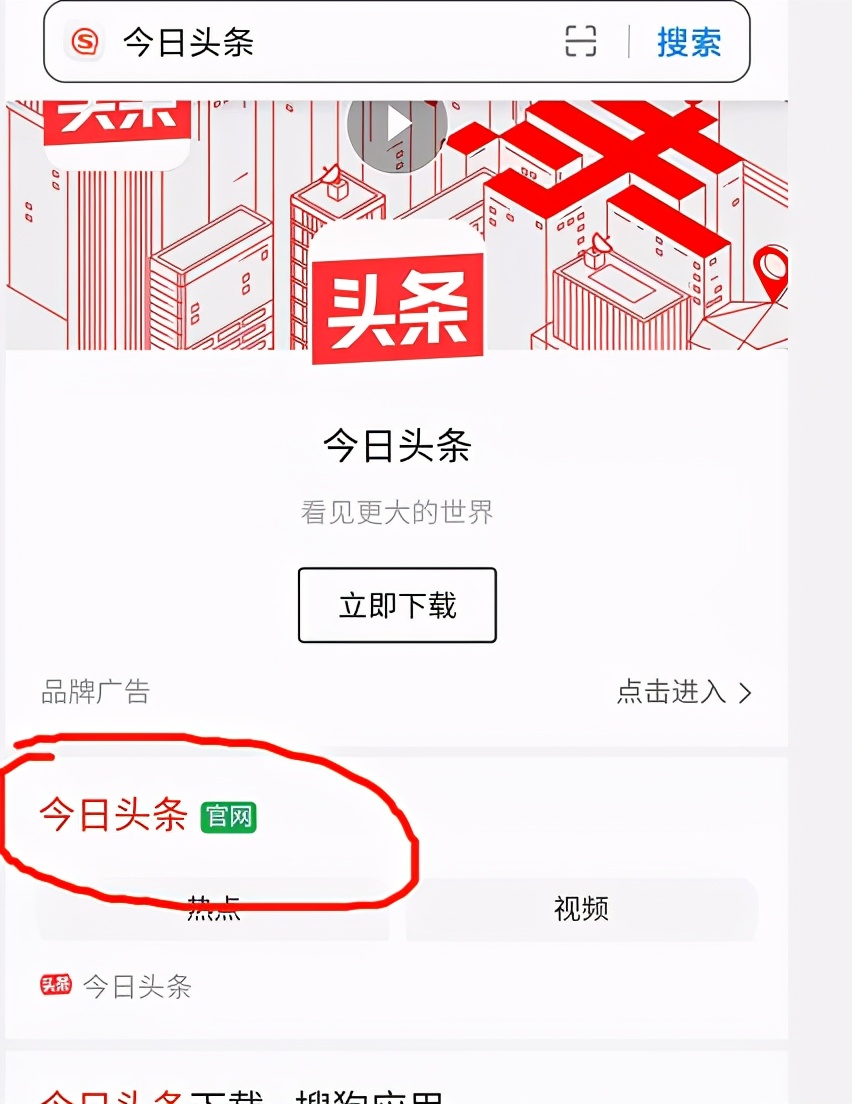Click the small Toutiao icon beside 今日头条 result
This screenshot has height=1104, width=852.
pyautogui.click(x=55, y=986)
